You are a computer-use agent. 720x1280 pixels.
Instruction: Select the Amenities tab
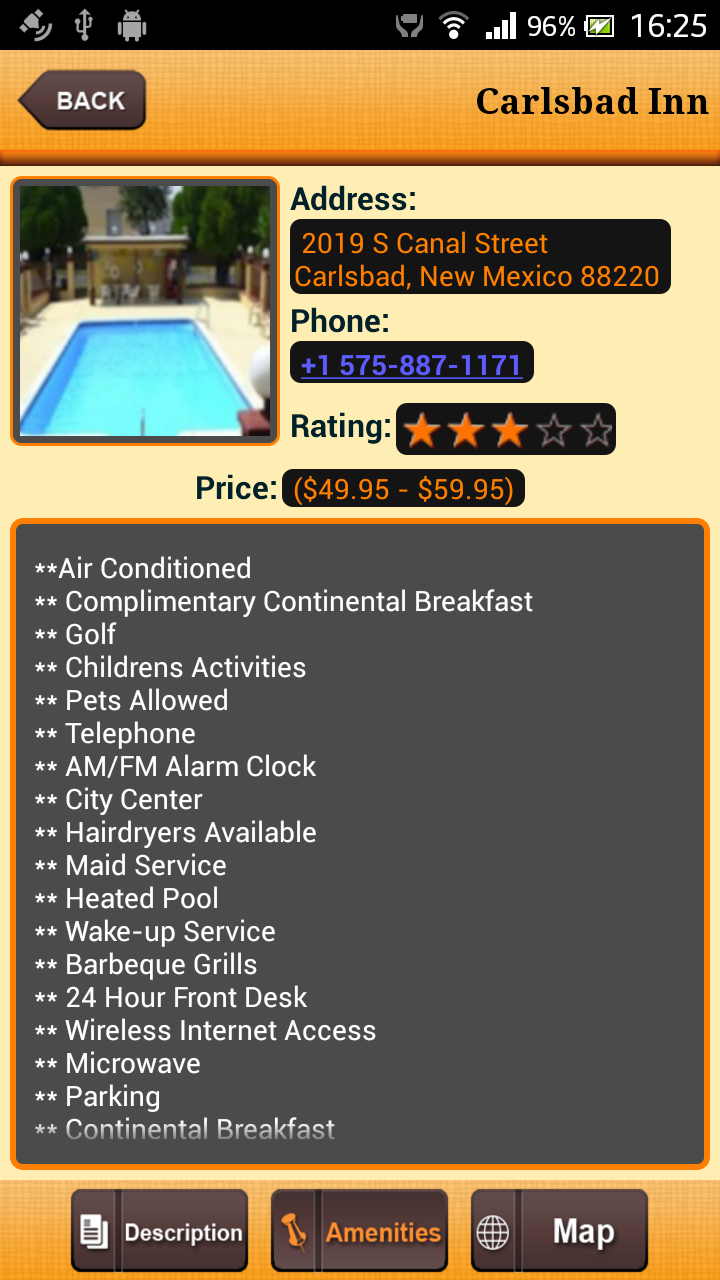click(360, 1231)
